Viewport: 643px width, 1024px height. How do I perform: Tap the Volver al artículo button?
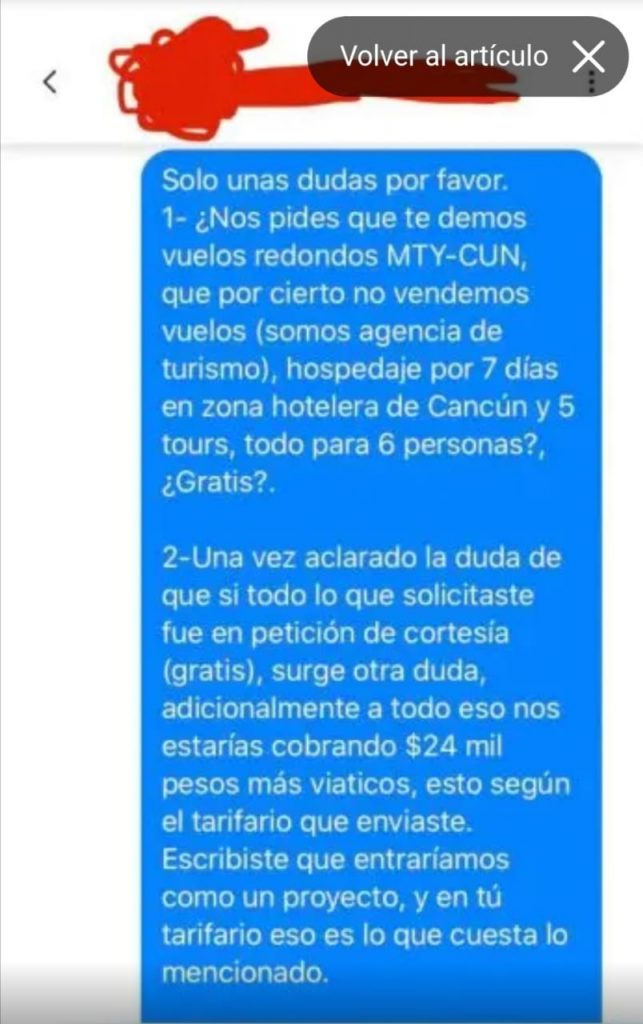pyautogui.click(x=444, y=56)
